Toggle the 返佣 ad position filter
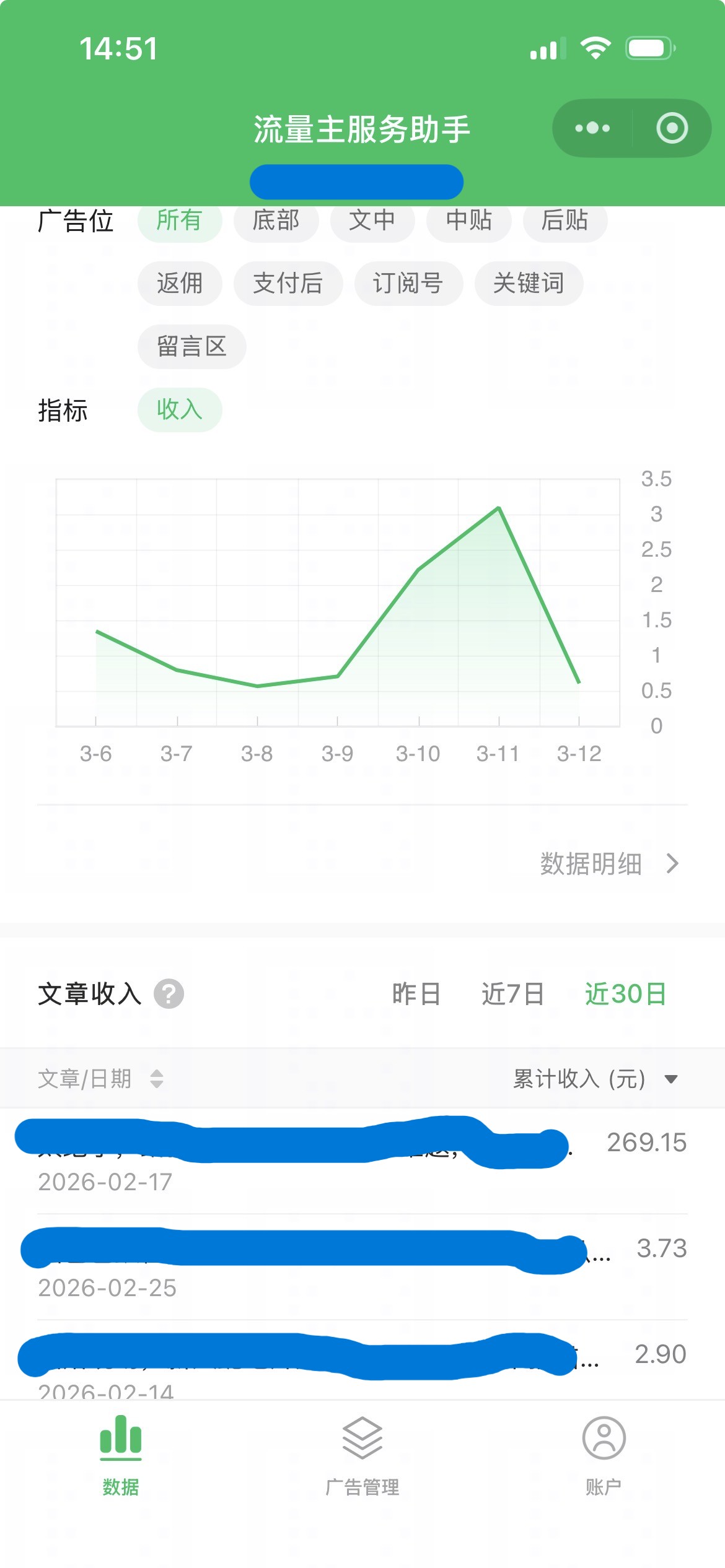 point(180,284)
